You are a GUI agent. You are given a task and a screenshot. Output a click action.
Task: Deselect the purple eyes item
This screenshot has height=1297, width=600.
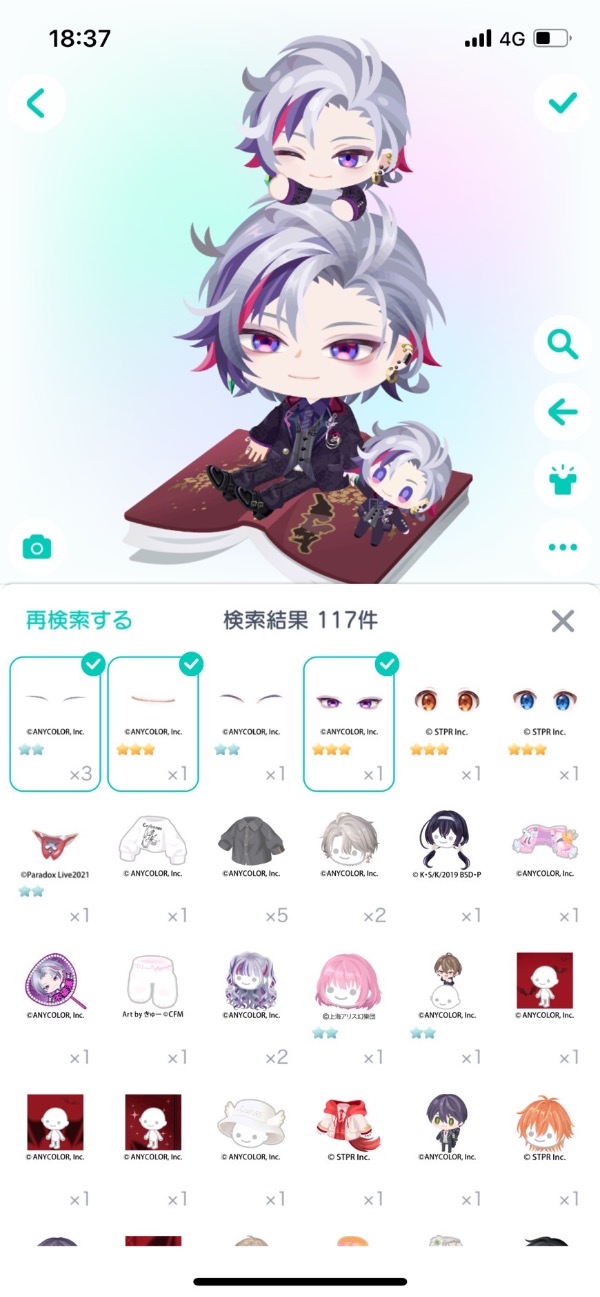tap(348, 722)
